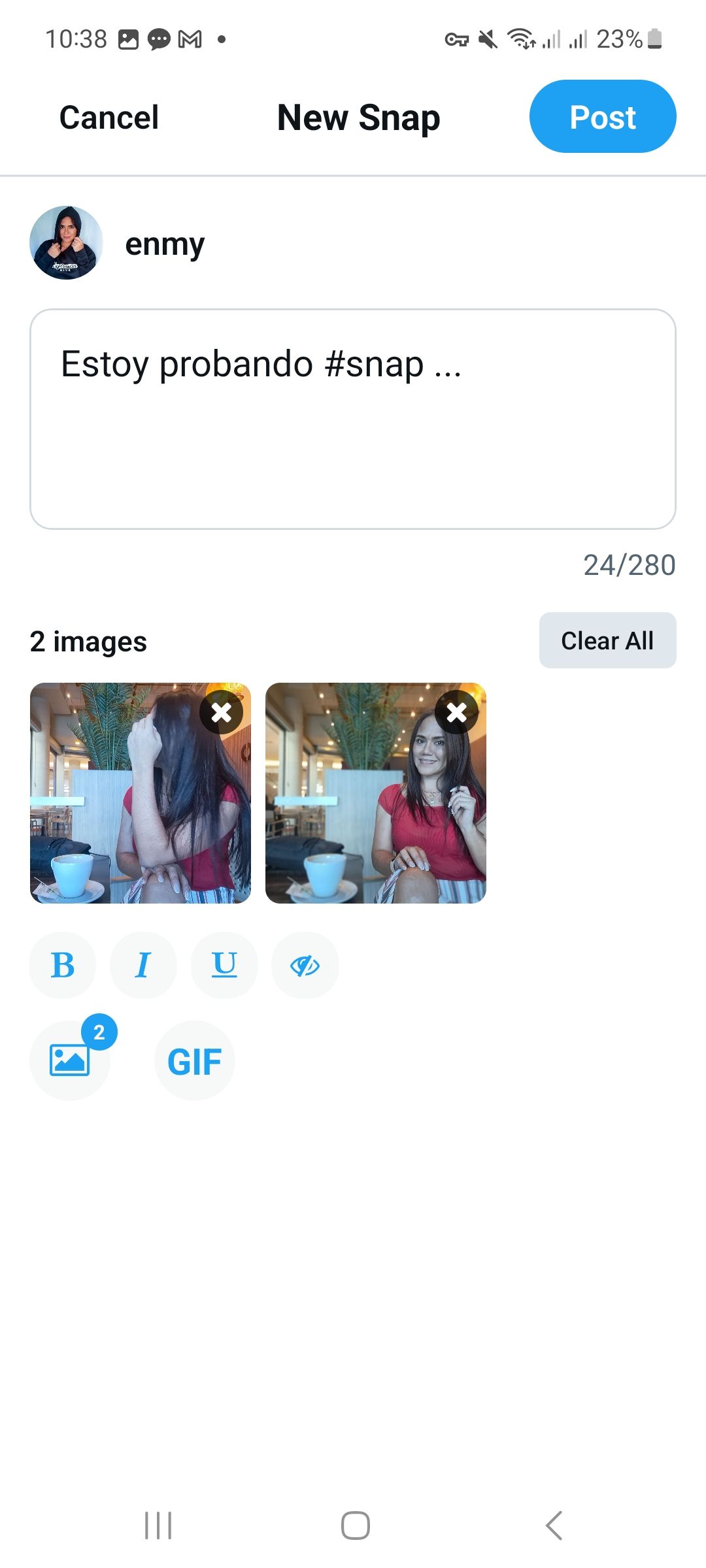The width and height of the screenshot is (706, 1568).
Task: Focus the snap text field
Action: point(353,419)
